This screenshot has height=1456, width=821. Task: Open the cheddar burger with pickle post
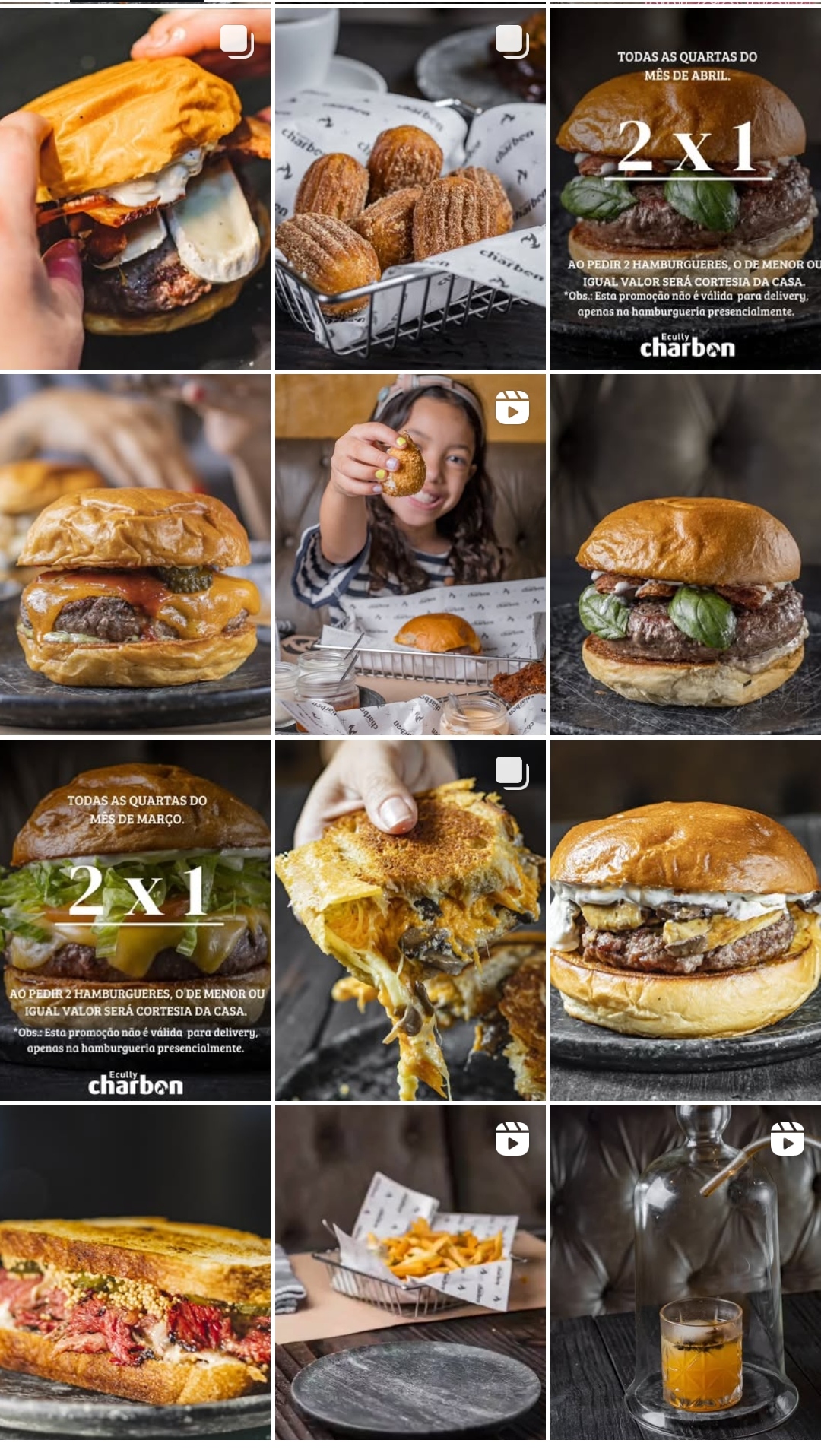coord(135,554)
